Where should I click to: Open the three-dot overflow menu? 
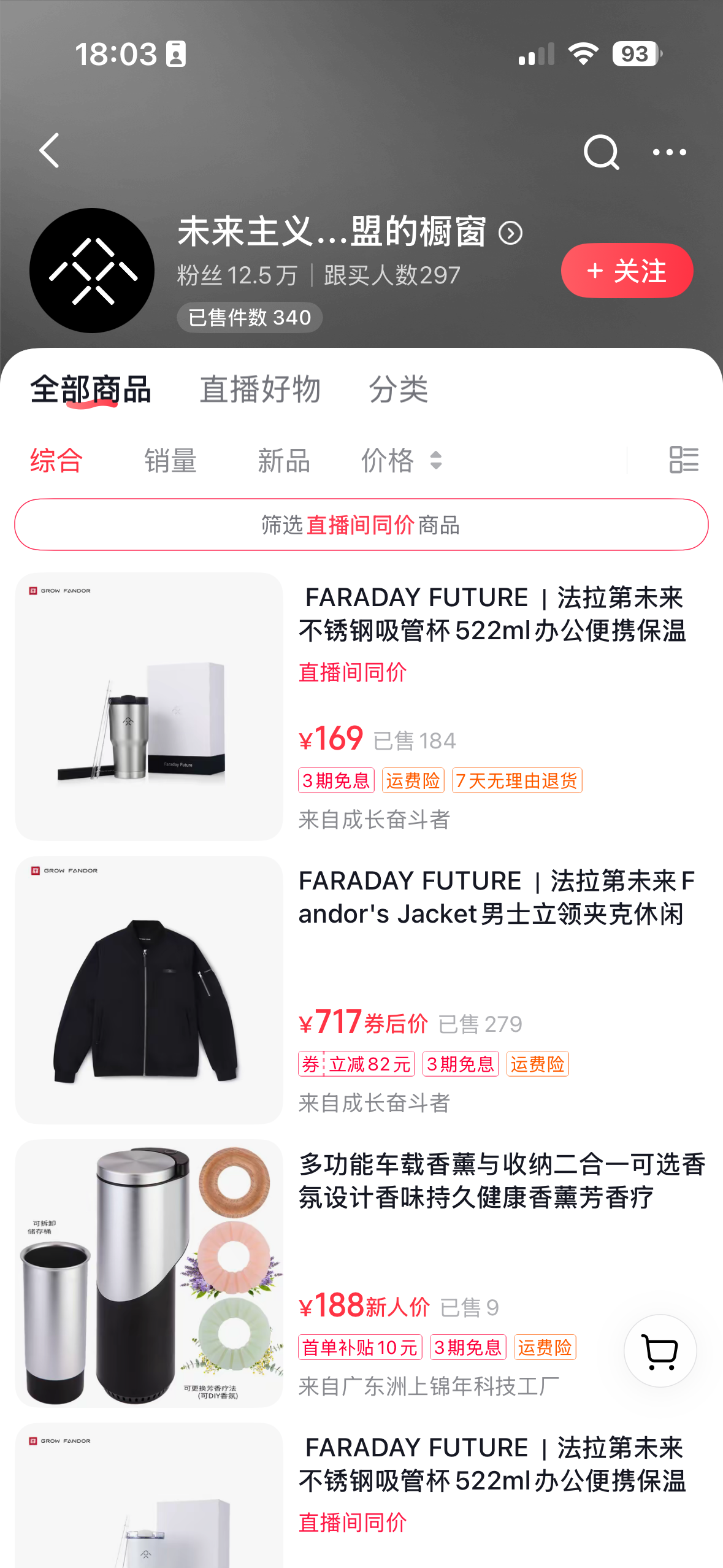[669, 152]
